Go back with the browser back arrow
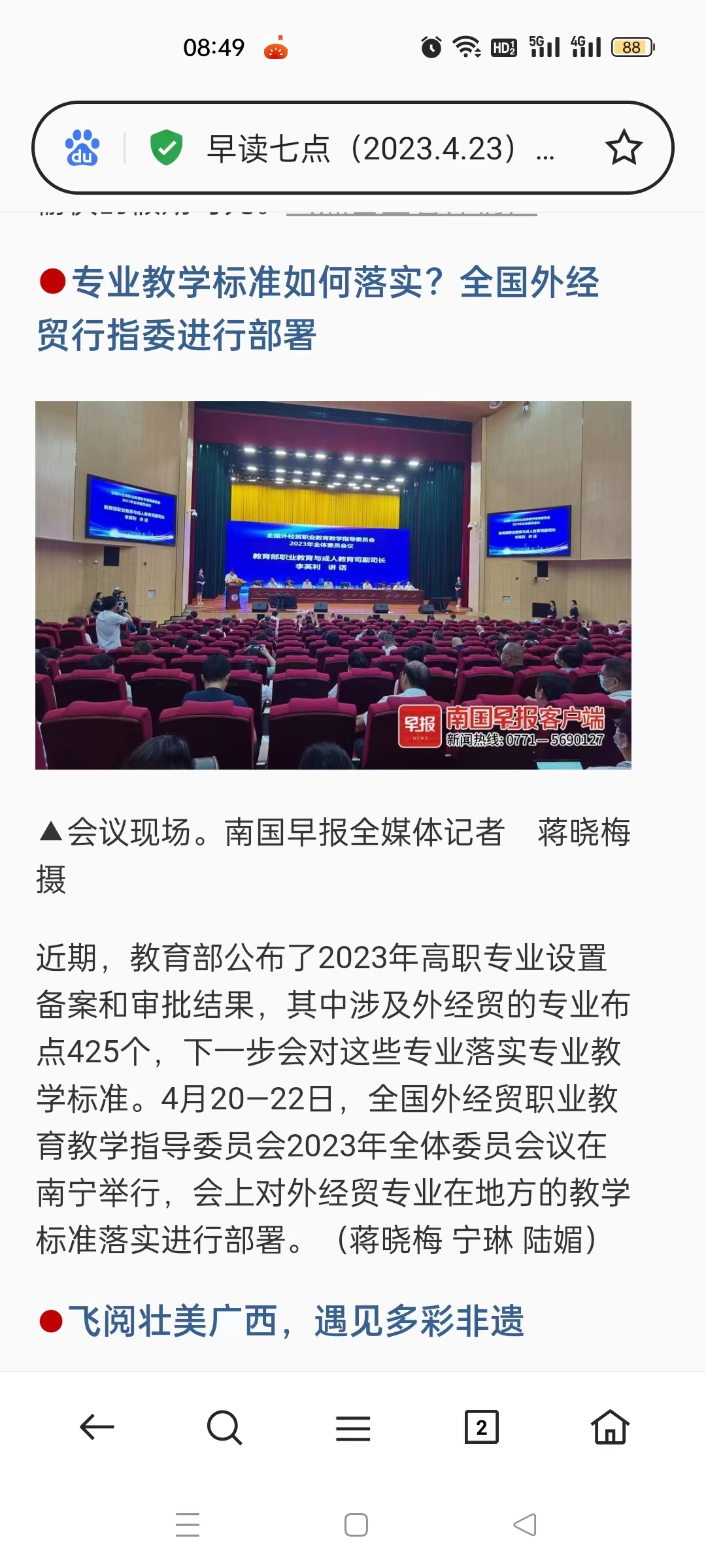Image resolution: width=706 pixels, height=1568 pixels. tap(97, 1427)
